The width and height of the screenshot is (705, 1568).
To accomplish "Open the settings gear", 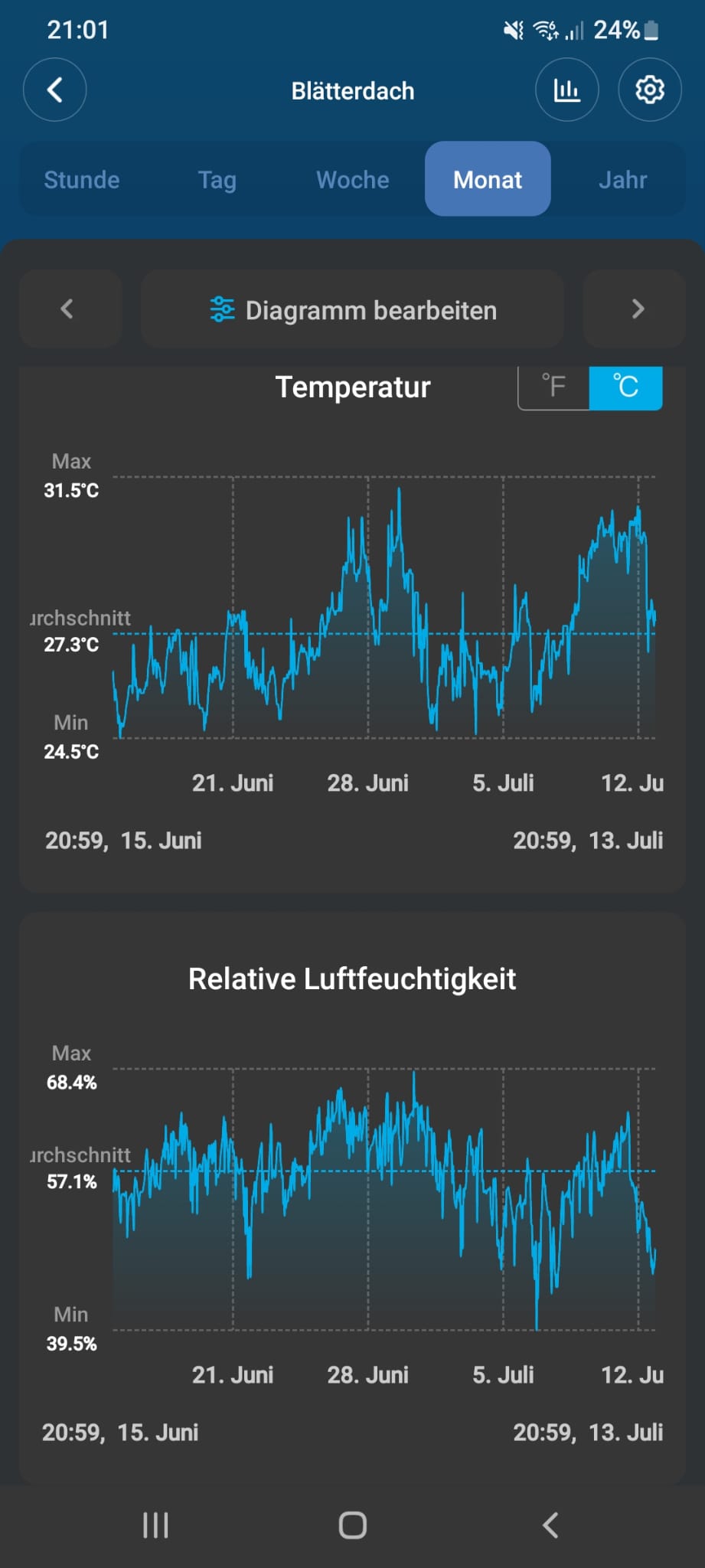I will pyautogui.click(x=649, y=90).
